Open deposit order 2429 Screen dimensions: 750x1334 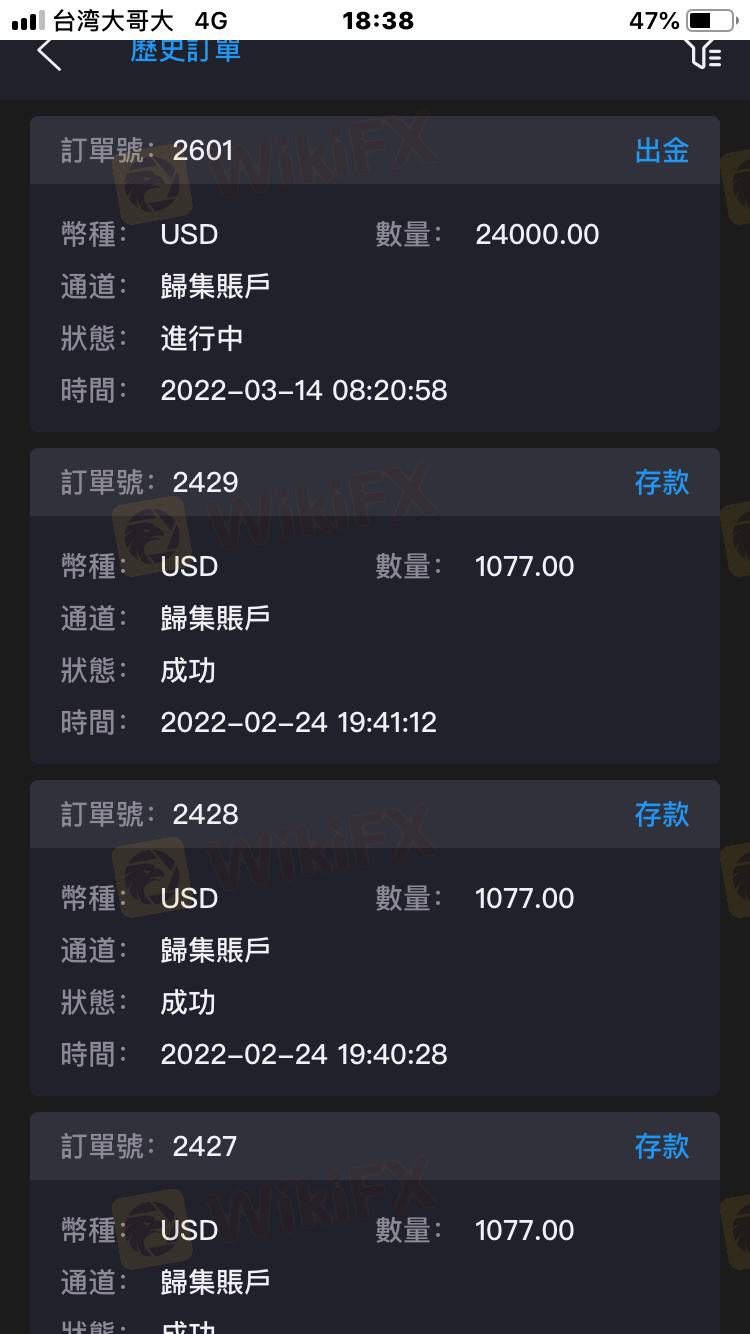coord(375,606)
